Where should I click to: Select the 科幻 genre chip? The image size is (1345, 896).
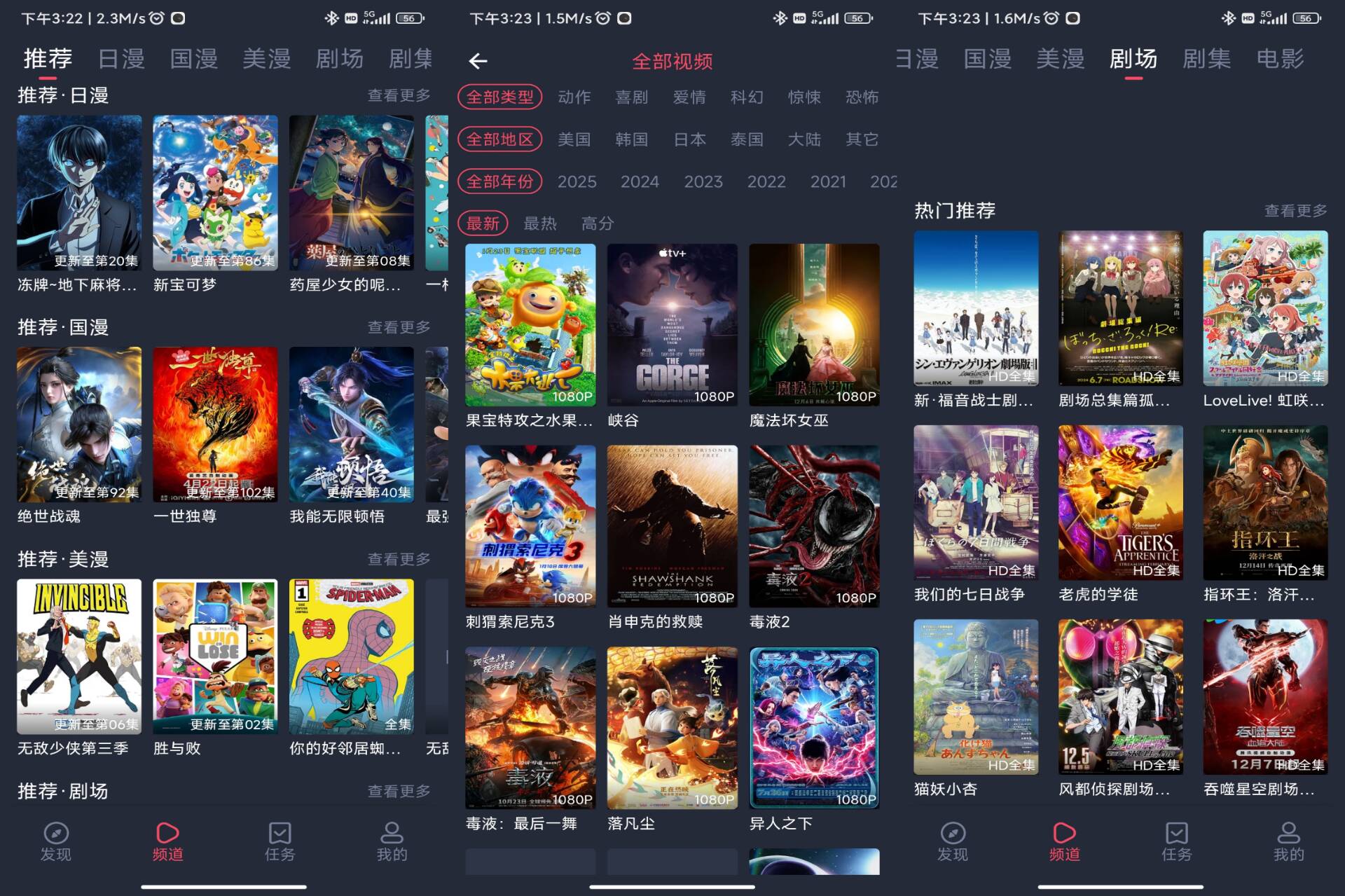(x=746, y=97)
